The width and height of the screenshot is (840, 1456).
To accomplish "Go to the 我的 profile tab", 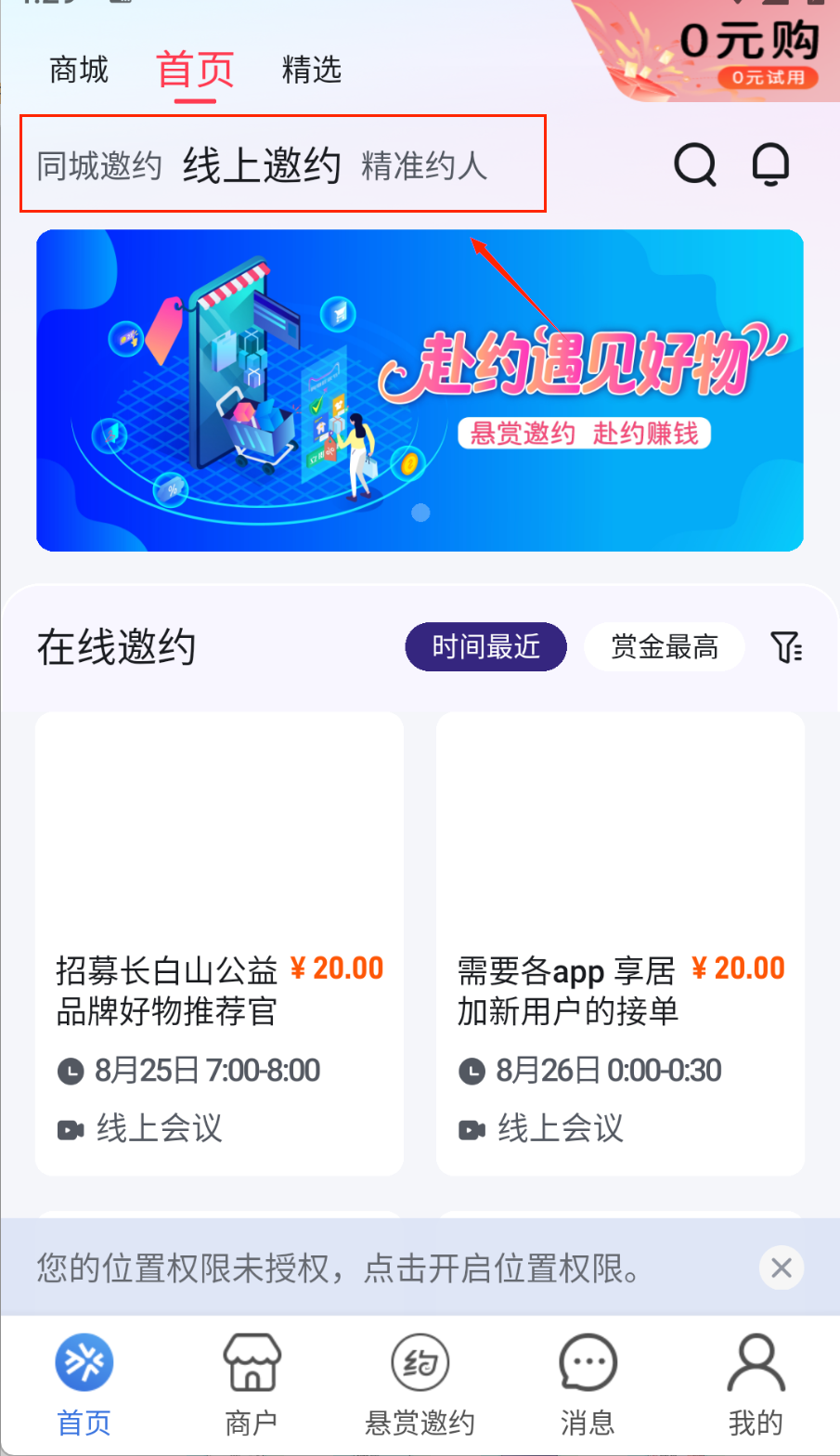I will point(756,1384).
